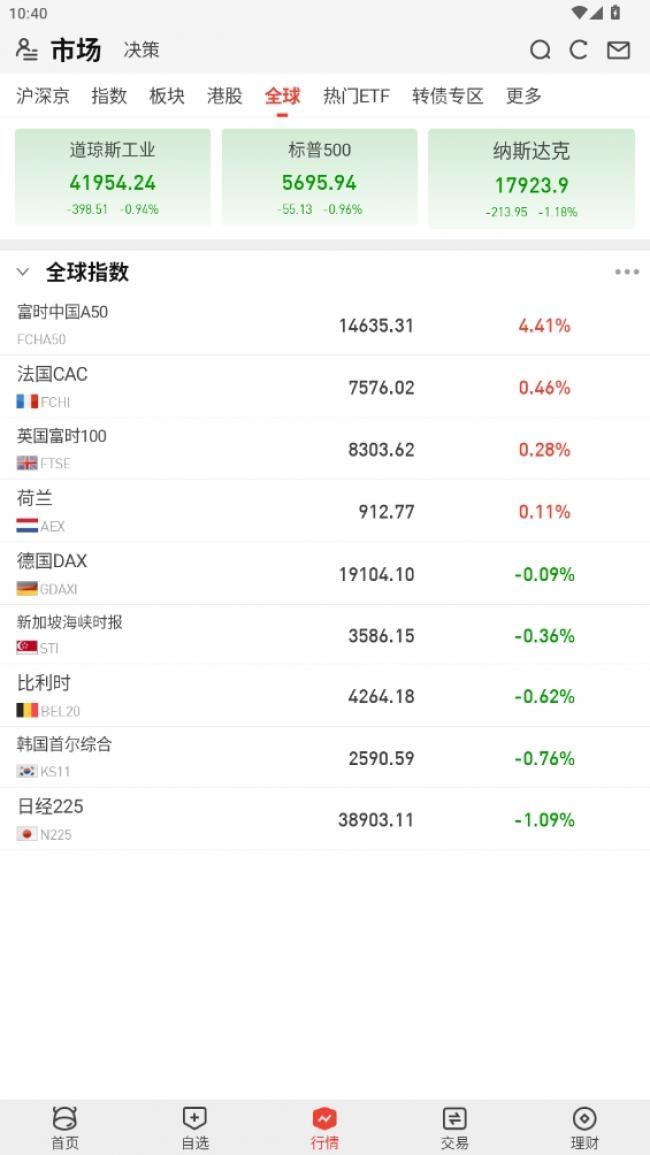View 德国DAX index details
The height and width of the screenshot is (1155, 650).
pos(325,574)
